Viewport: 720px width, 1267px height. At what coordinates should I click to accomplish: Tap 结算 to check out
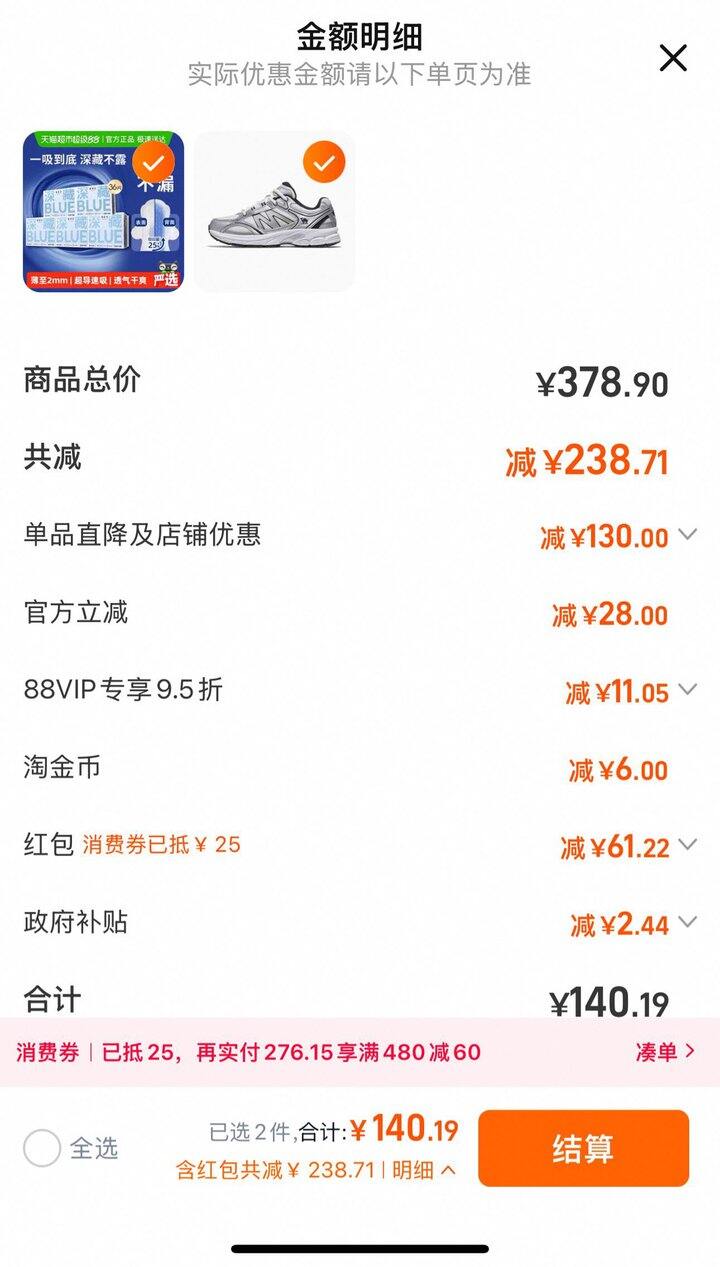(x=583, y=1148)
